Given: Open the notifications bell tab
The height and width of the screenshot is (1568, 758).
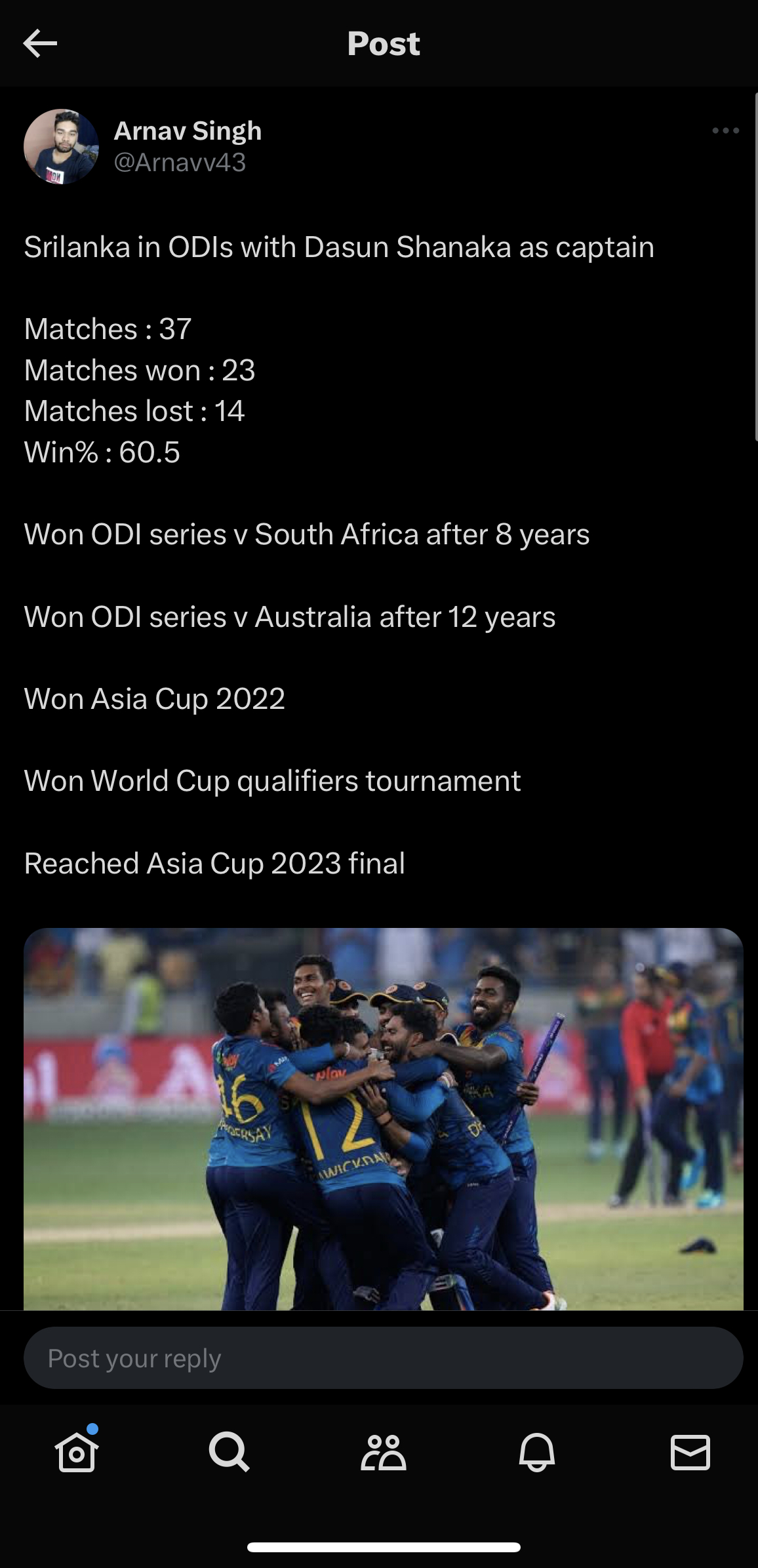Looking at the screenshot, I should coord(537,1452).
